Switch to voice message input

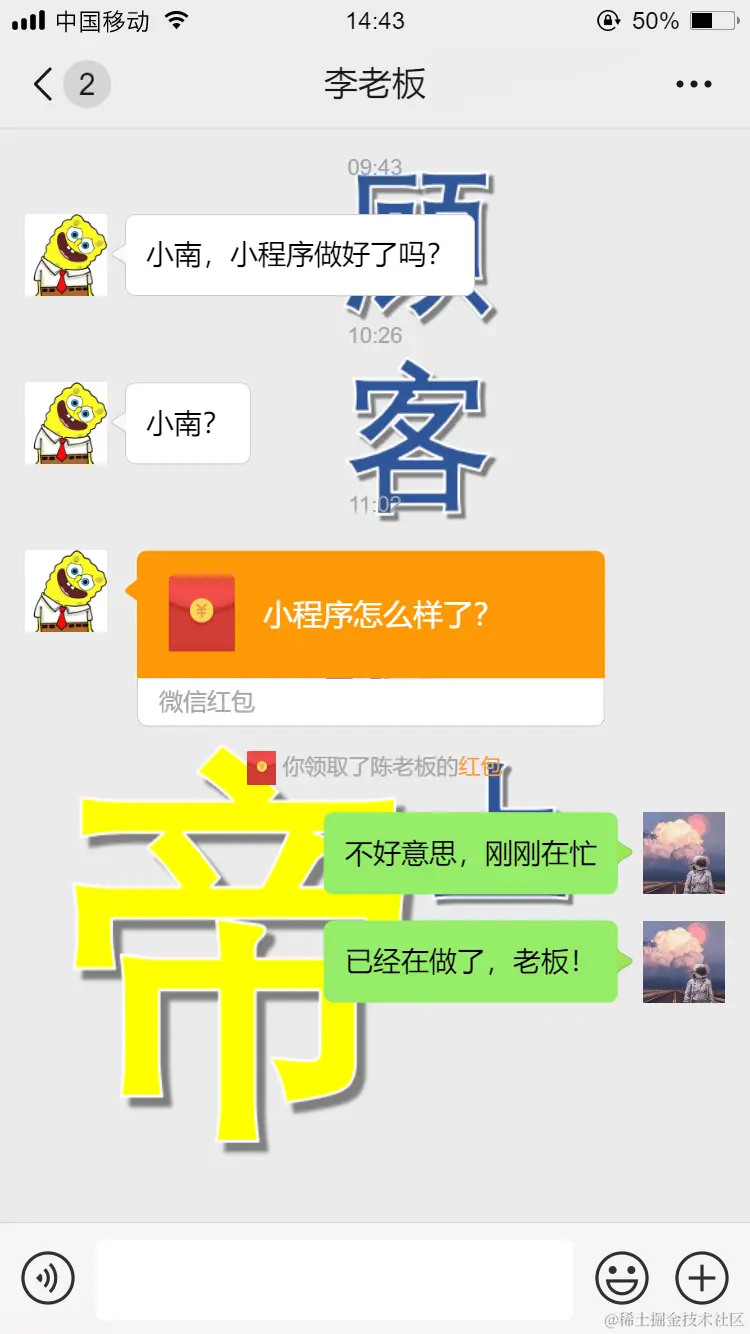click(48, 1277)
